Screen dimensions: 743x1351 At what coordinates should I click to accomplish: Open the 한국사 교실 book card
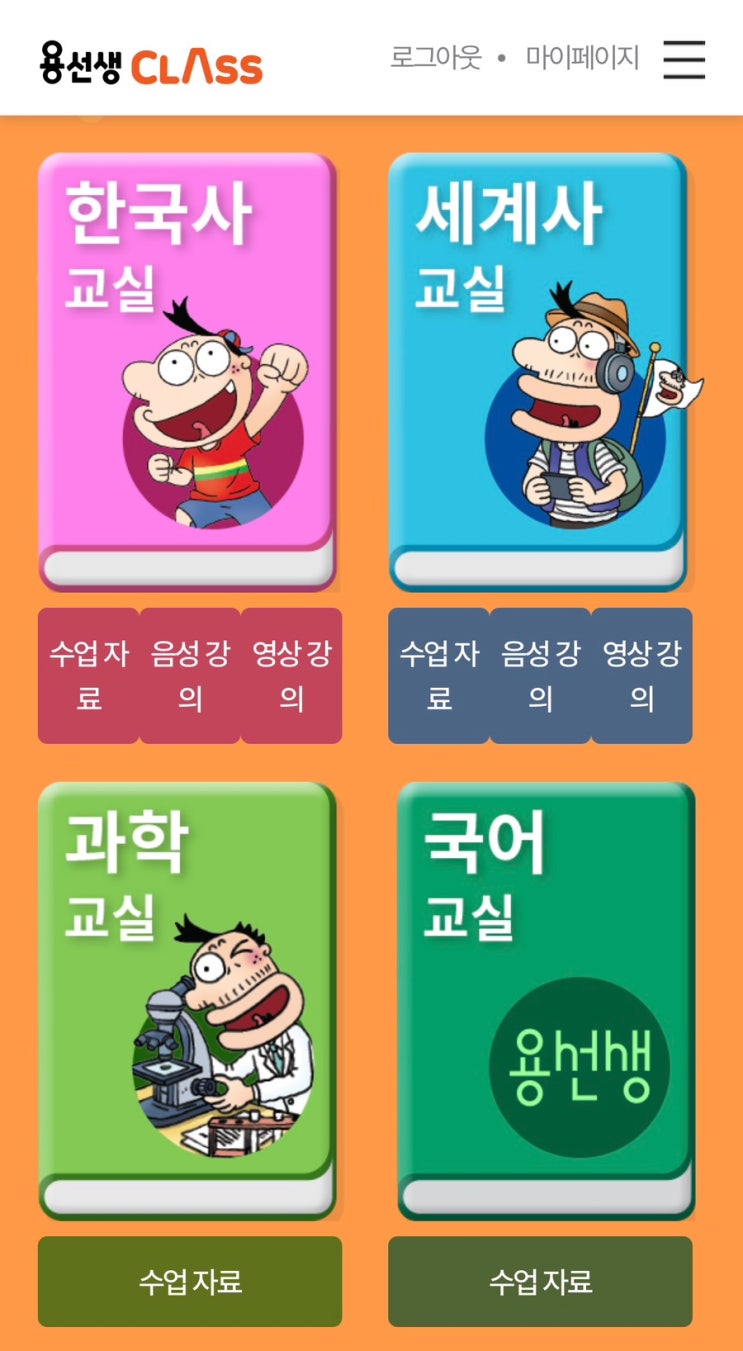188,370
